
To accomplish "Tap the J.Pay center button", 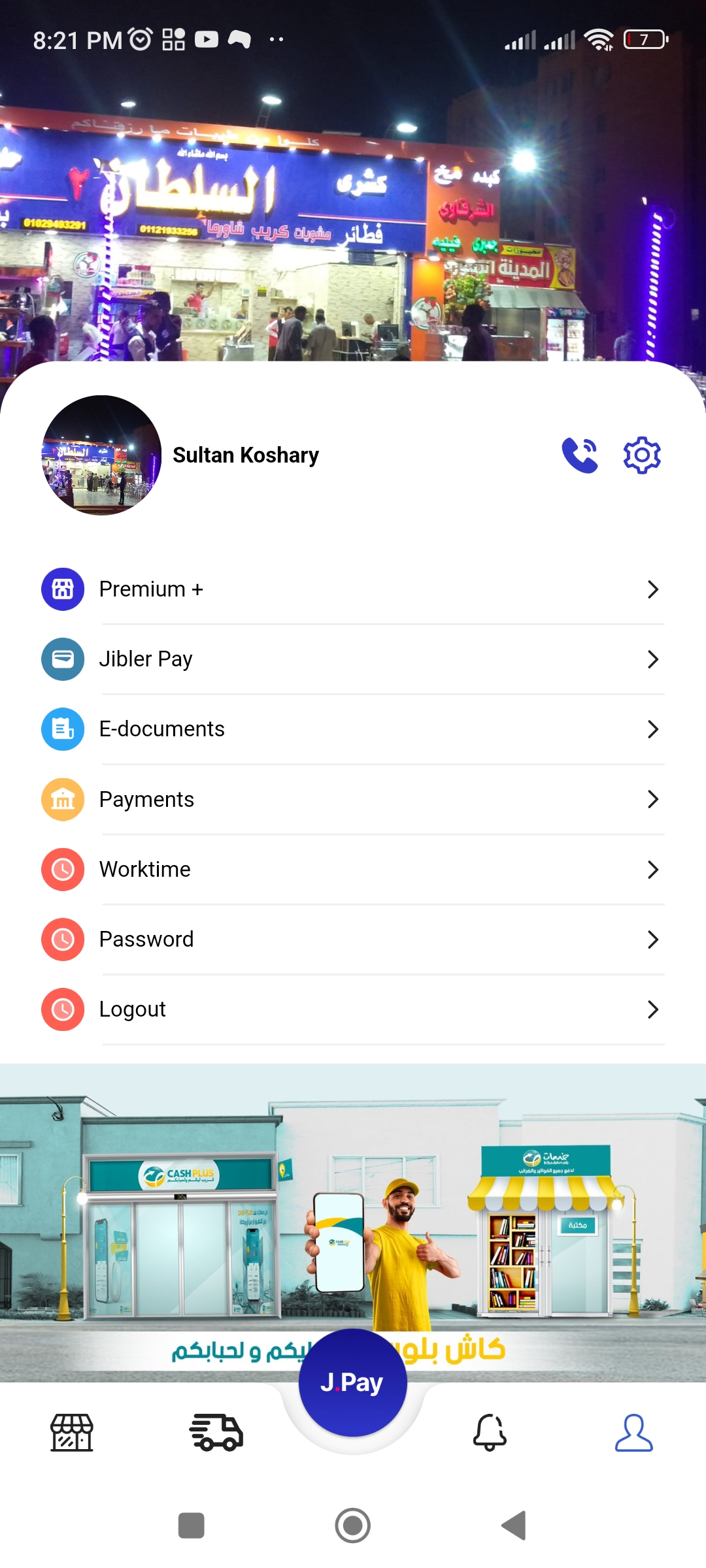I will [x=353, y=1382].
